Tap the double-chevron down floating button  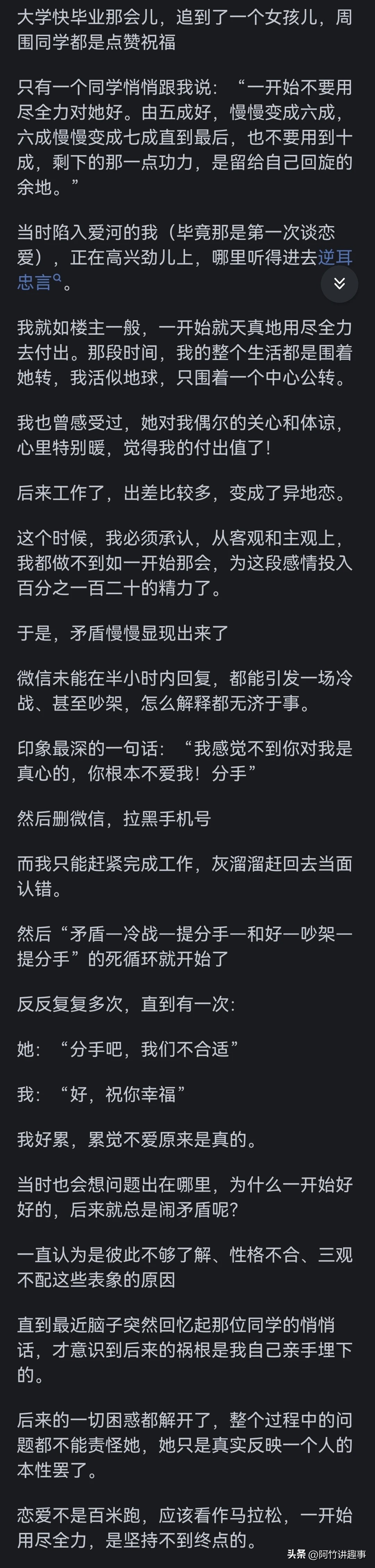pyautogui.click(x=340, y=284)
